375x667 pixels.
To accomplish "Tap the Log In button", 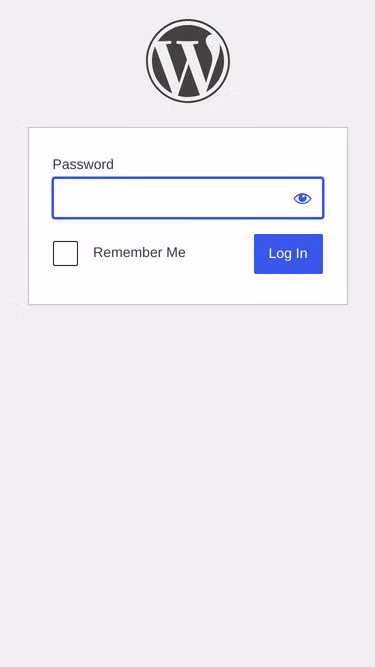I will pos(288,254).
